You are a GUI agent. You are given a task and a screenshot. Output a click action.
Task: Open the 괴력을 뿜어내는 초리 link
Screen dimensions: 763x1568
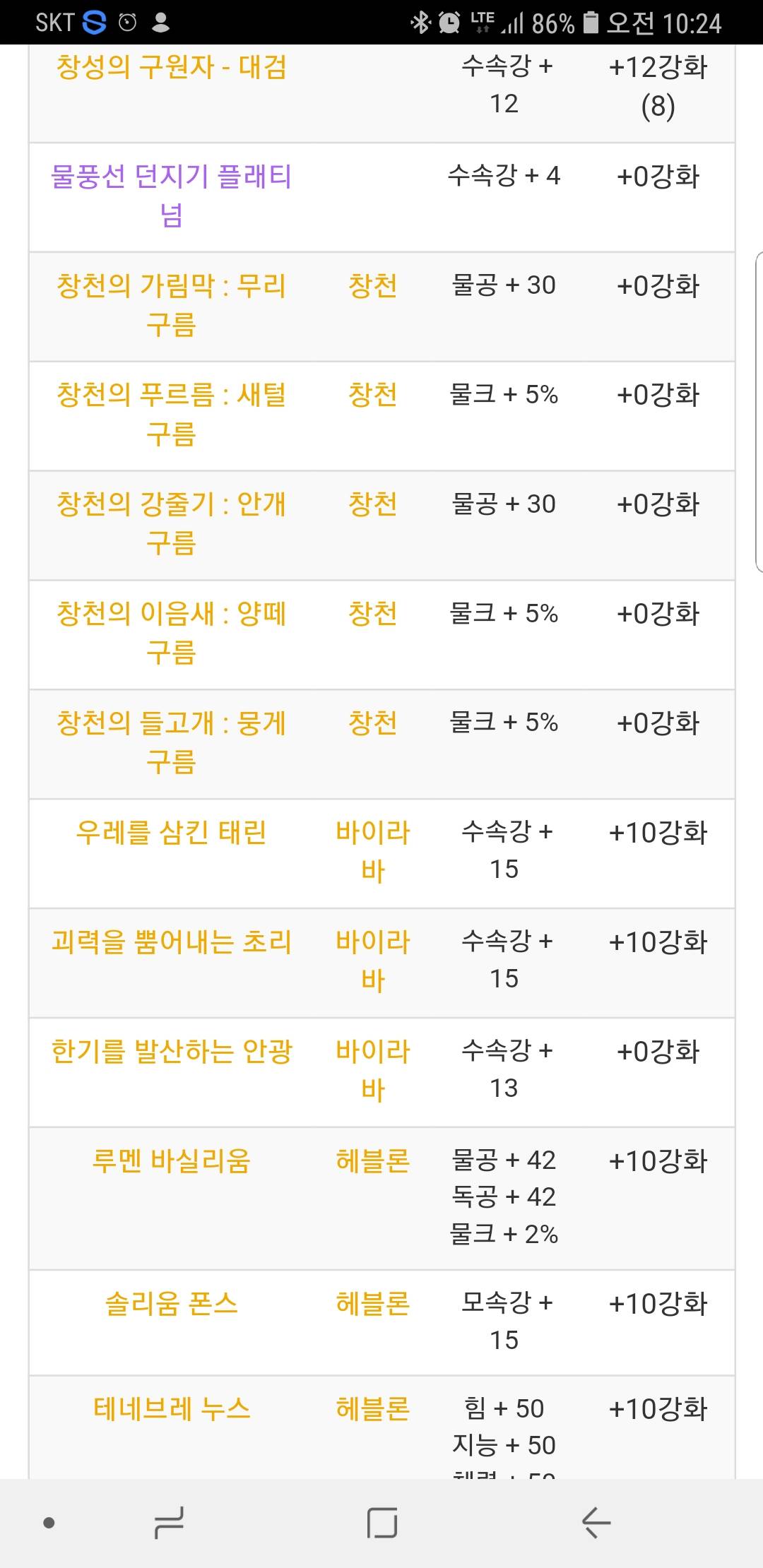point(172,942)
